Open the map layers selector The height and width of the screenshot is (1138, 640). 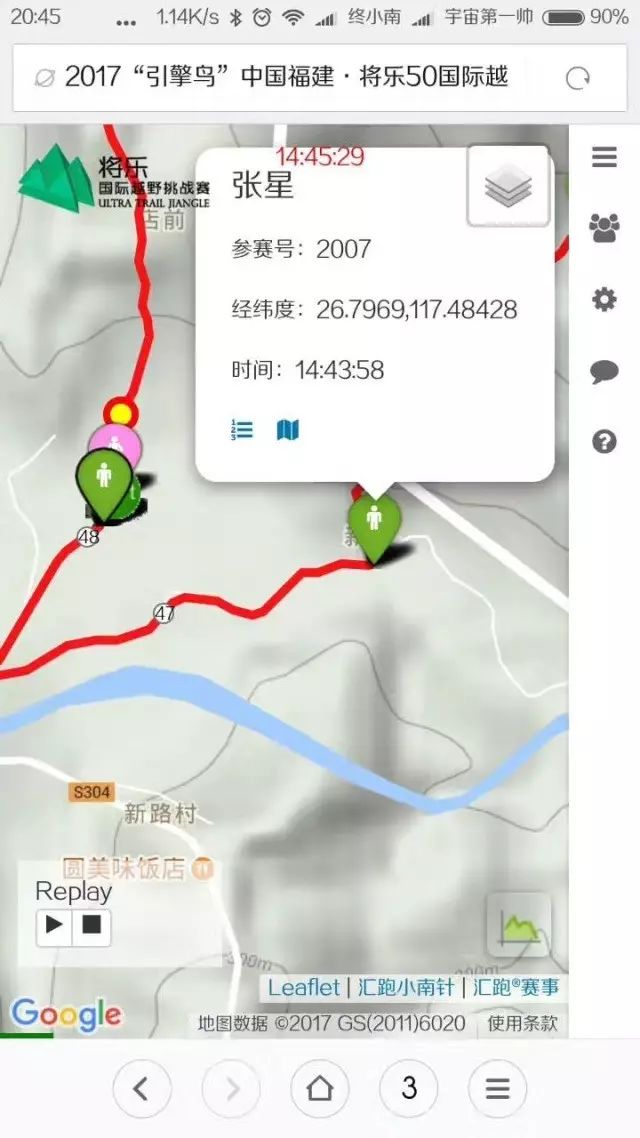coord(509,186)
